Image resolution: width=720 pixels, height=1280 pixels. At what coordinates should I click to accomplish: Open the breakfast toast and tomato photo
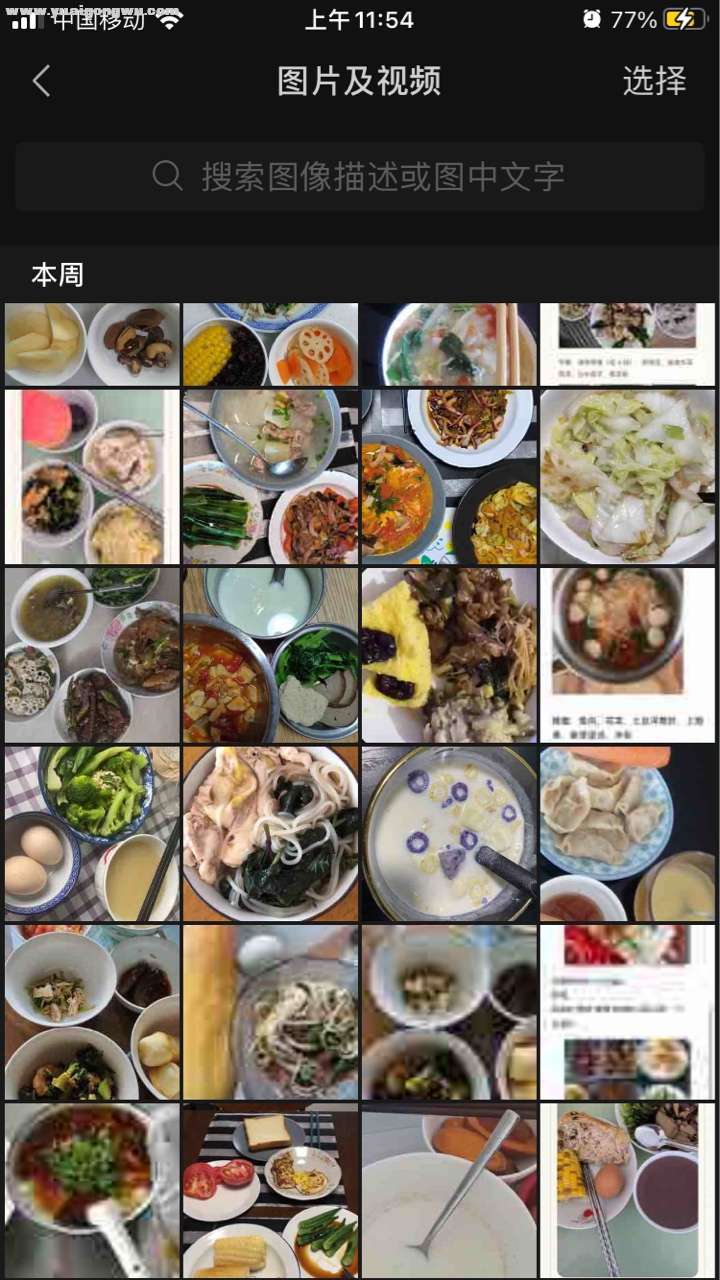click(270, 1190)
